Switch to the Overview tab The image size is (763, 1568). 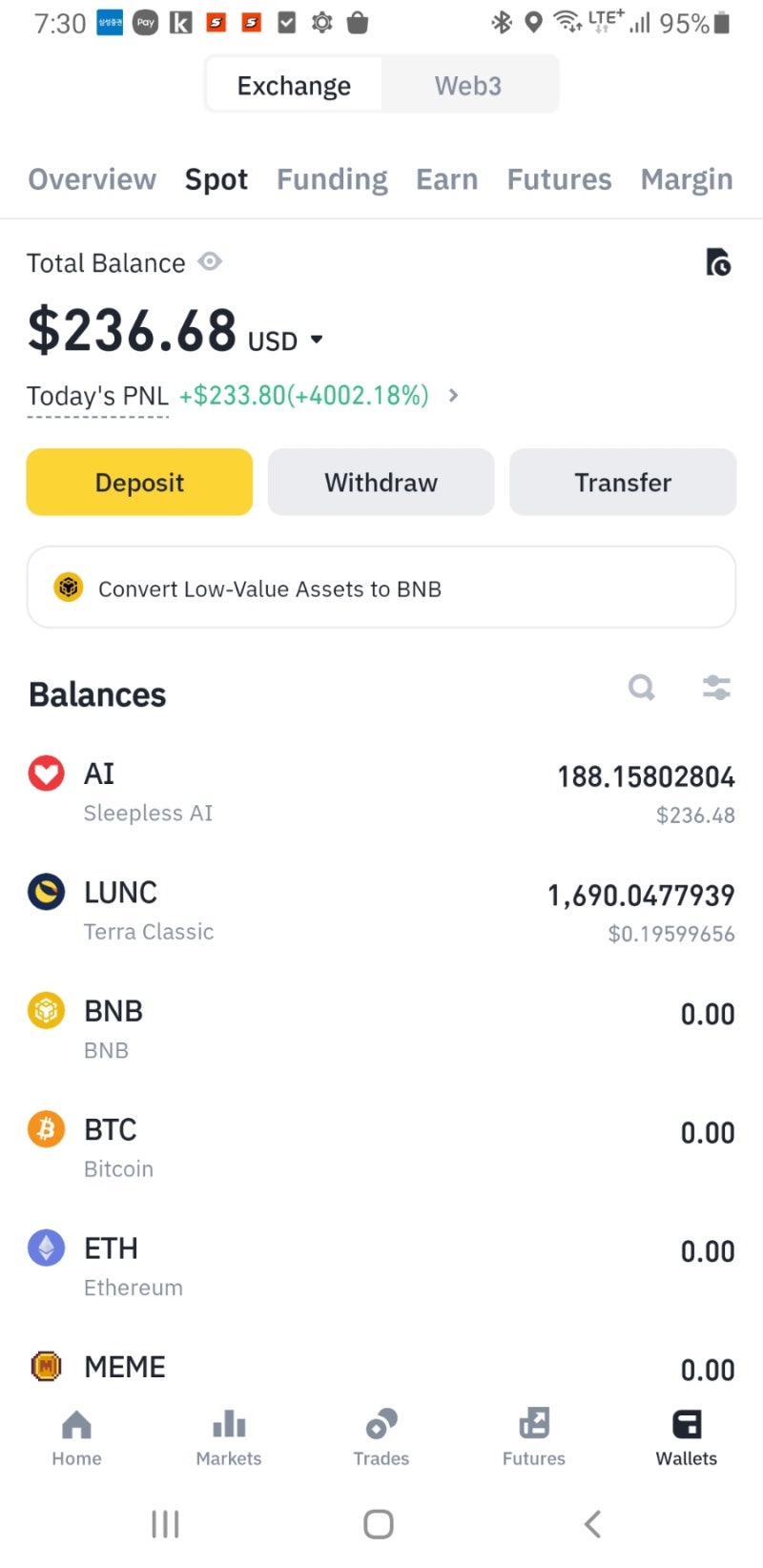coord(92,179)
